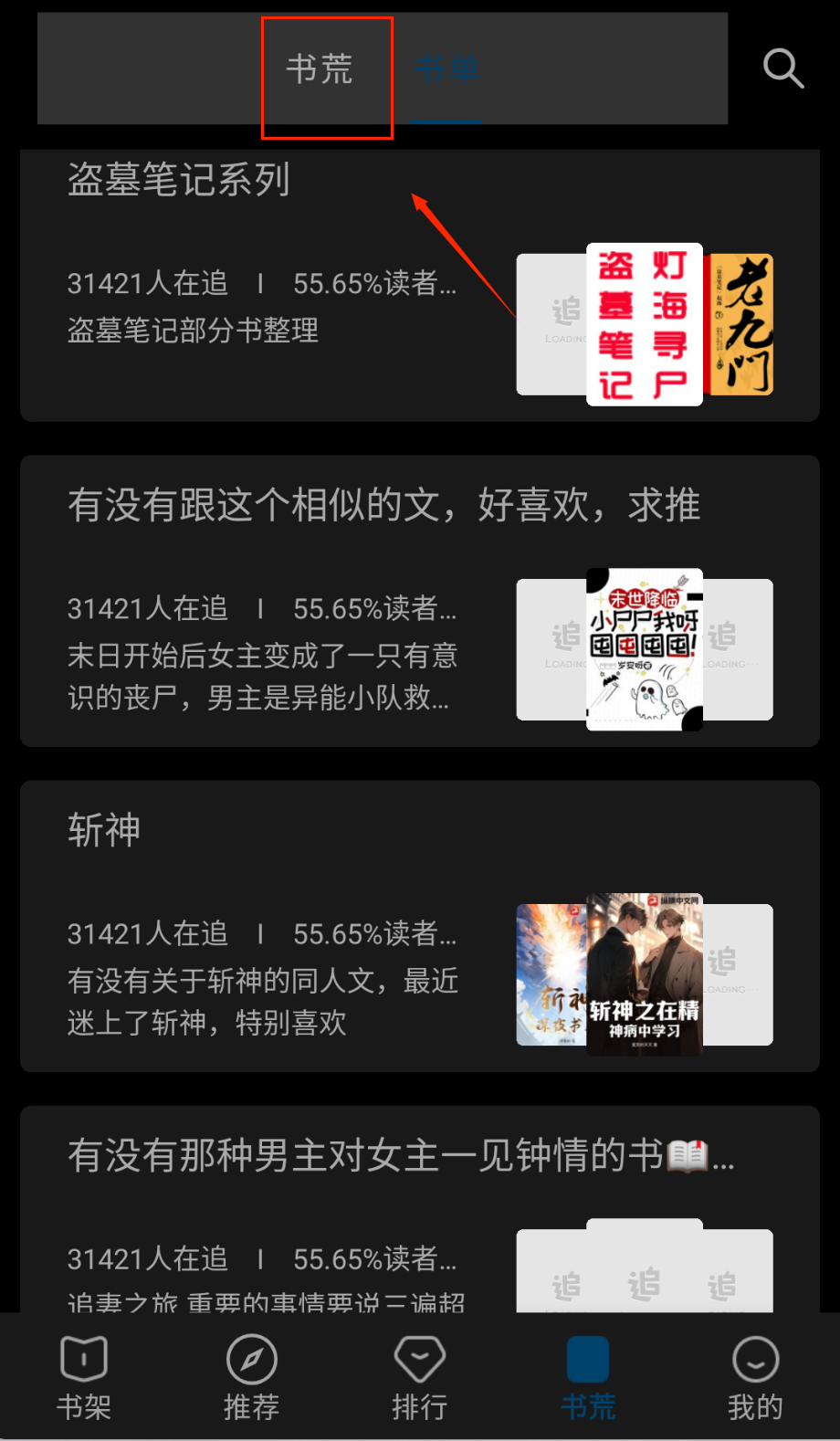Go to the 书架 bookshelf tab
This screenshot has width=840, height=1441.
(84, 1378)
